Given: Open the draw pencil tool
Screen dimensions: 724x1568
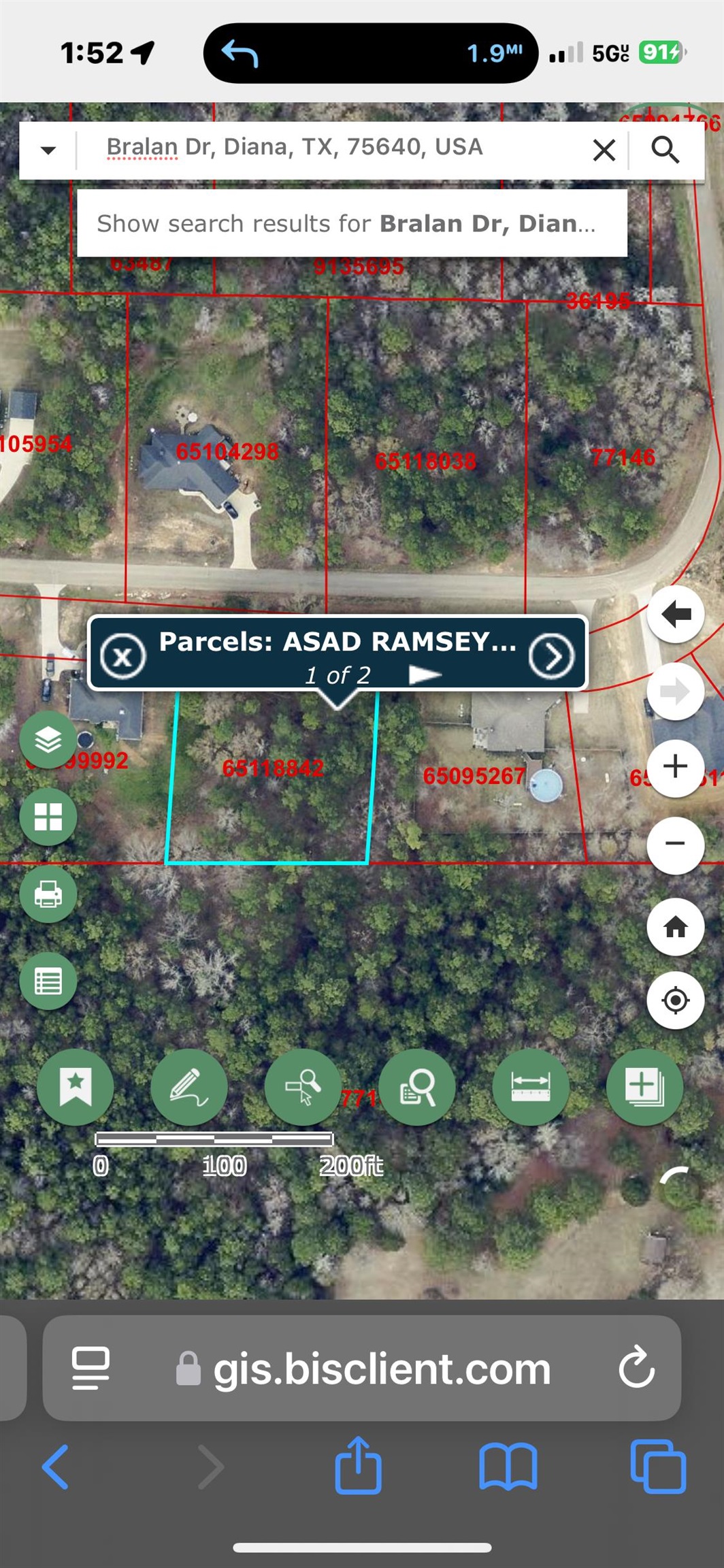Looking at the screenshot, I should [189, 1086].
